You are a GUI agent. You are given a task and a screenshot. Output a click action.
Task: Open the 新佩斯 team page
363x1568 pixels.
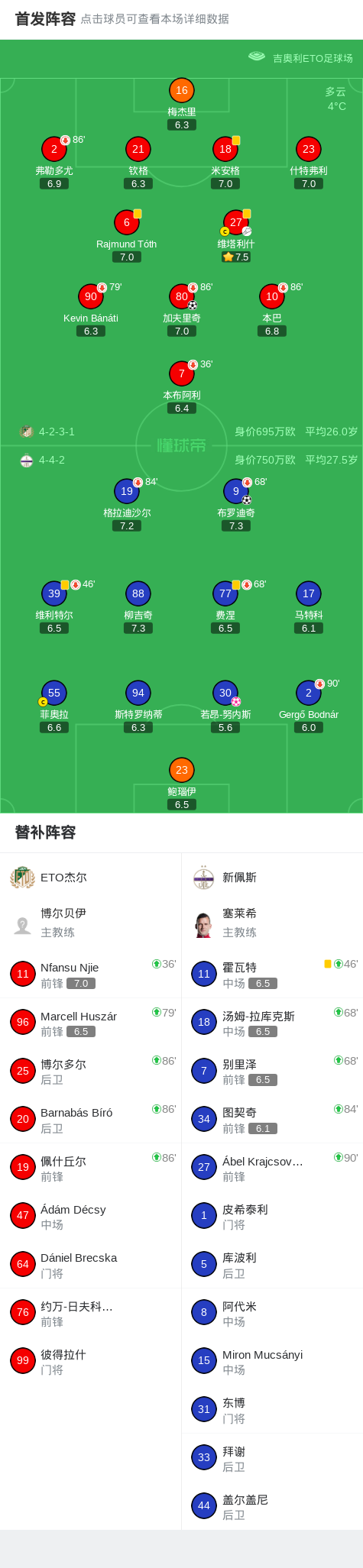click(272, 878)
